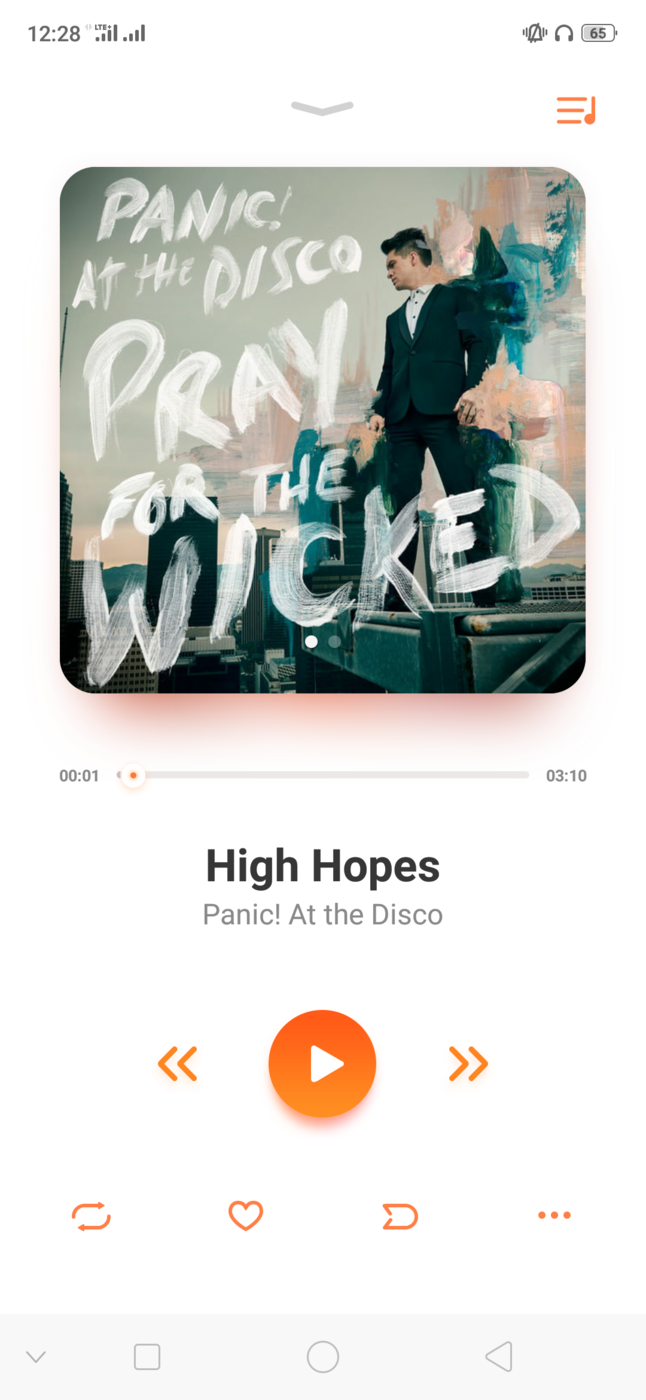Collapse the player with the down chevron

[x=322, y=108]
